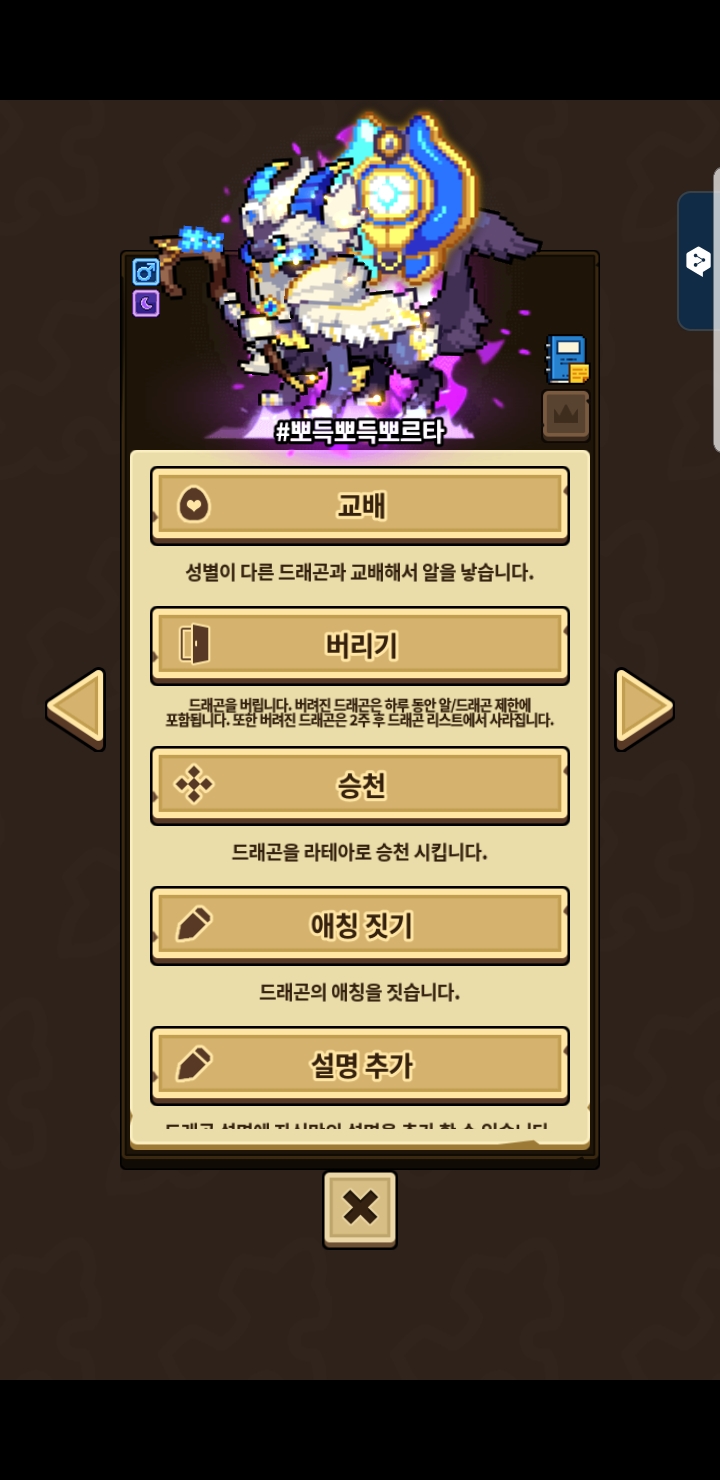Choose the 승천 (ascend) button
The image size is (720, 1480).
[360, 786]
